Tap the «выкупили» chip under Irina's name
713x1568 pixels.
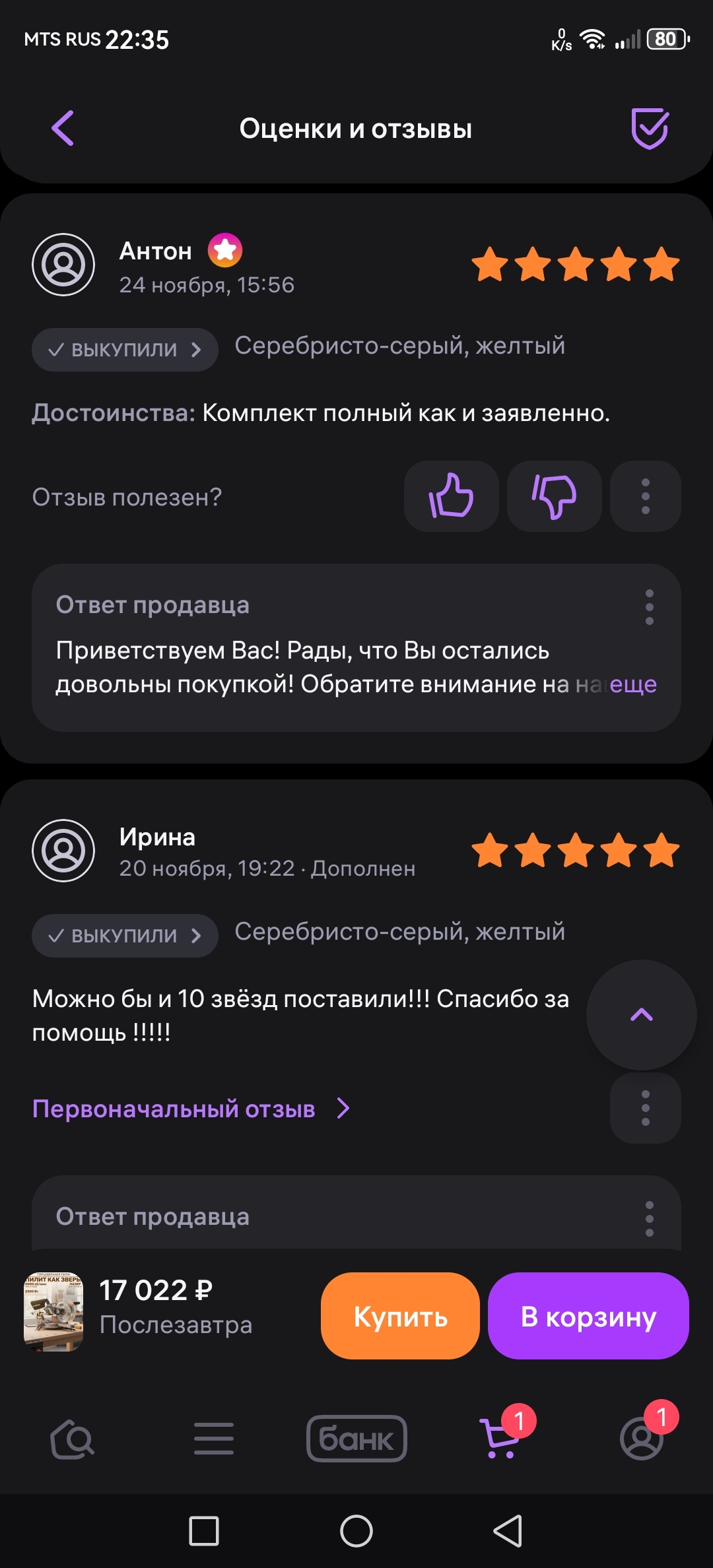125,935
